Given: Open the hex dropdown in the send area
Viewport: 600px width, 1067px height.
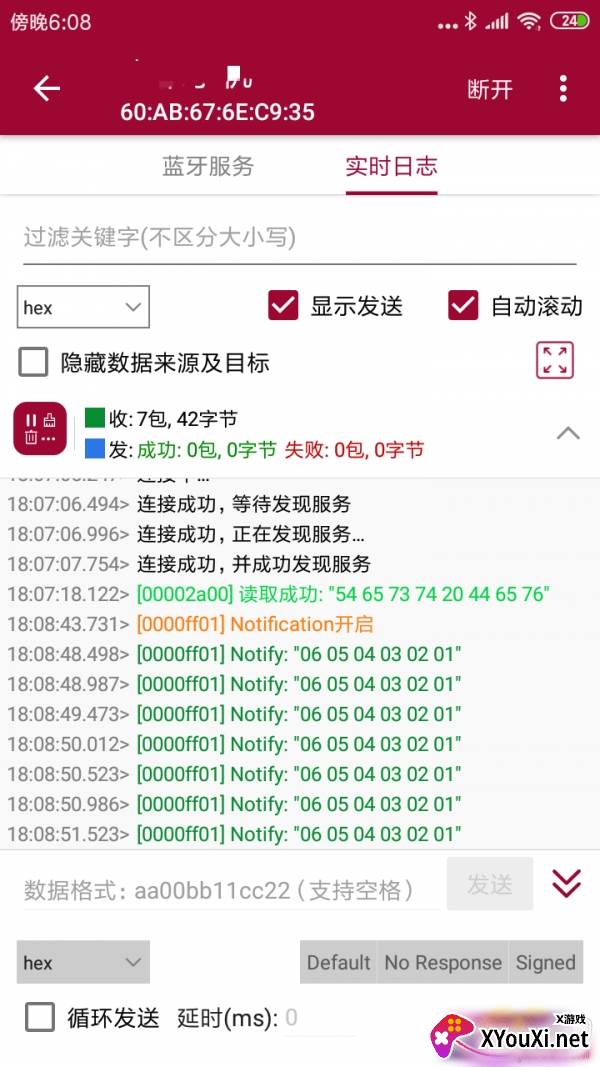Looking at the screenshot, I should tap(83, 962).
